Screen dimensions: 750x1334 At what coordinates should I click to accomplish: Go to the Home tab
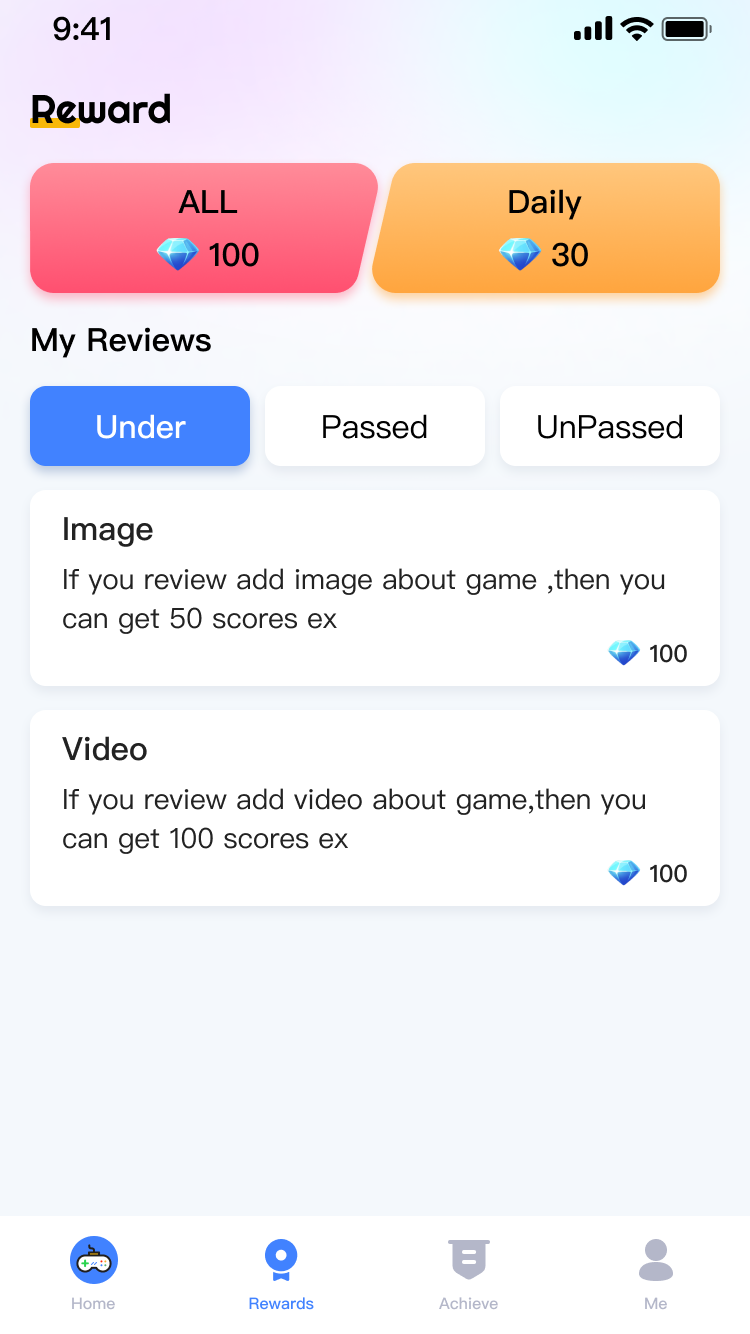click(93, 1272)
